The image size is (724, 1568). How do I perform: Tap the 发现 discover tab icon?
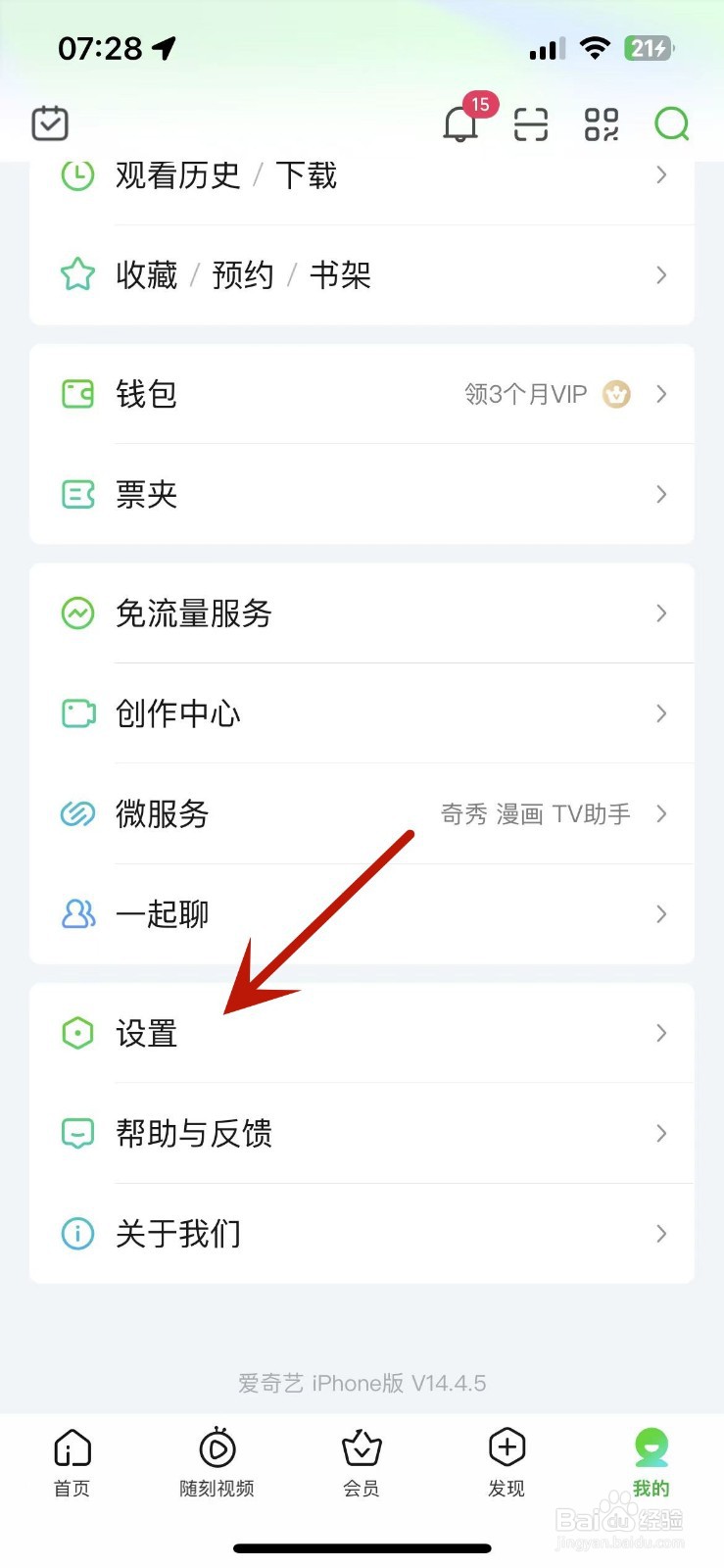(506, 1448)
